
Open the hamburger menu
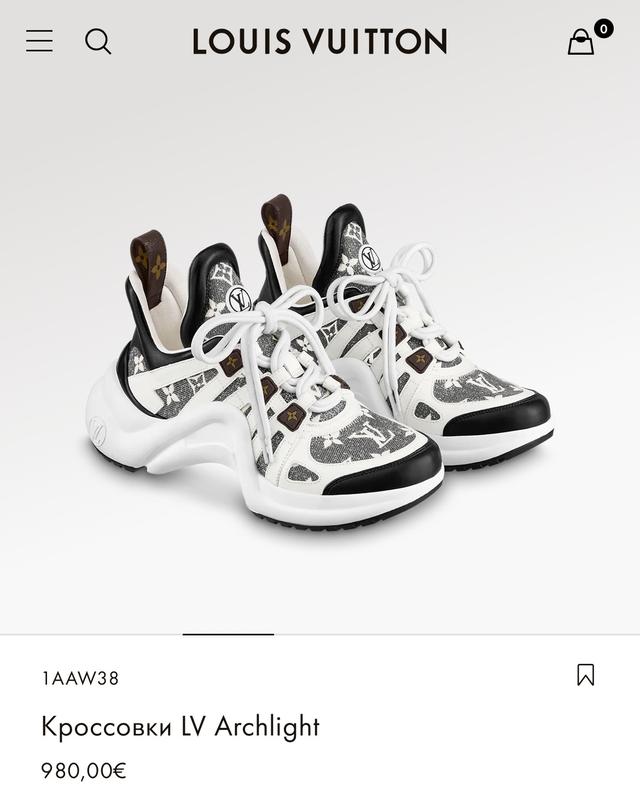tap(40, 41)
